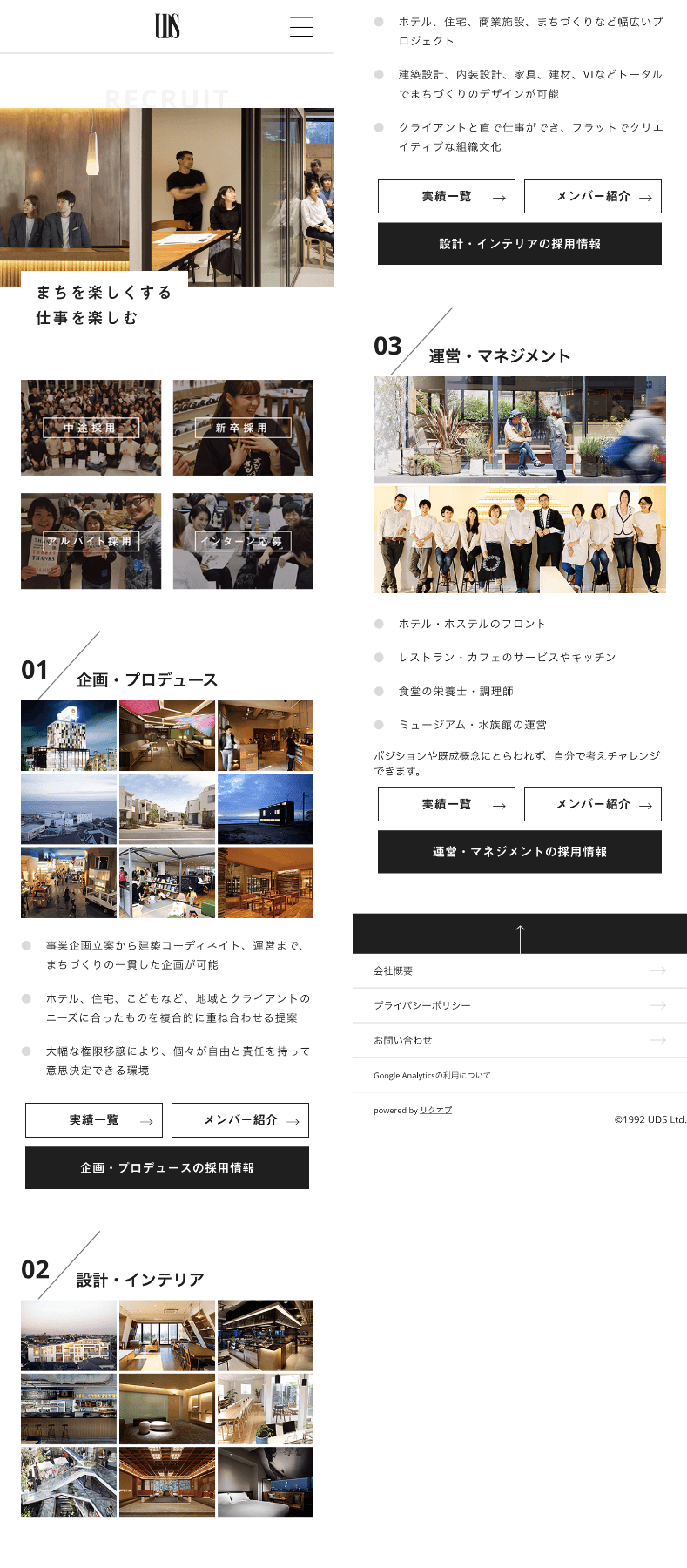
Task: Open the hamburger menu
Action: tap(300, 27)
